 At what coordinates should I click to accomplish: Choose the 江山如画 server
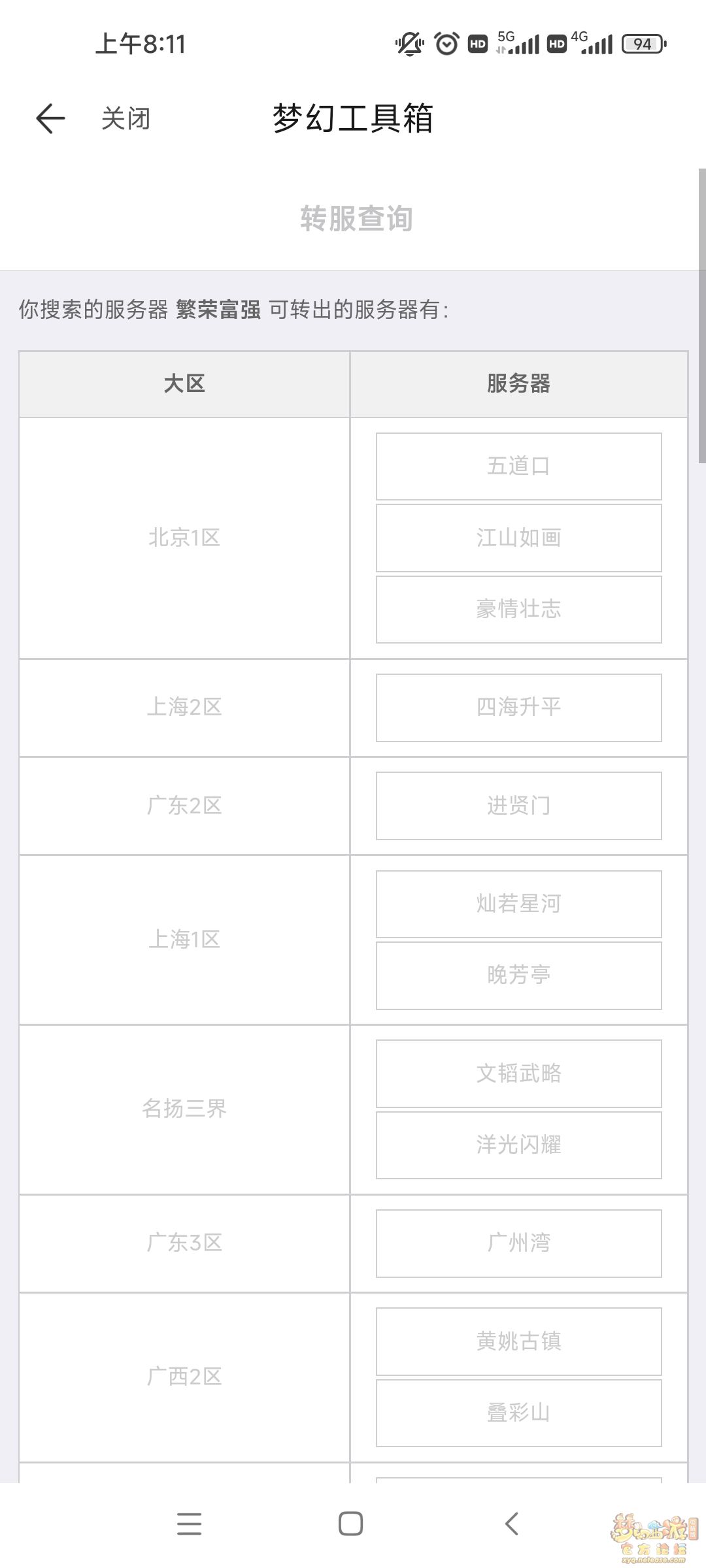point(518,538)
